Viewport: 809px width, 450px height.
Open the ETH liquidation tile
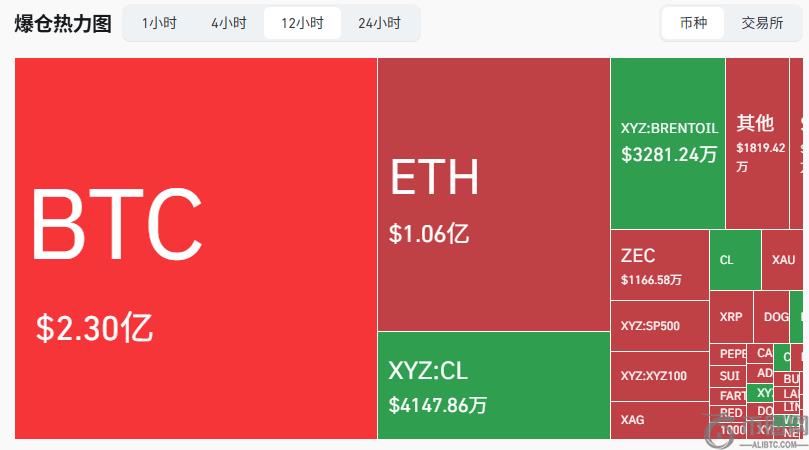(493, 194)
